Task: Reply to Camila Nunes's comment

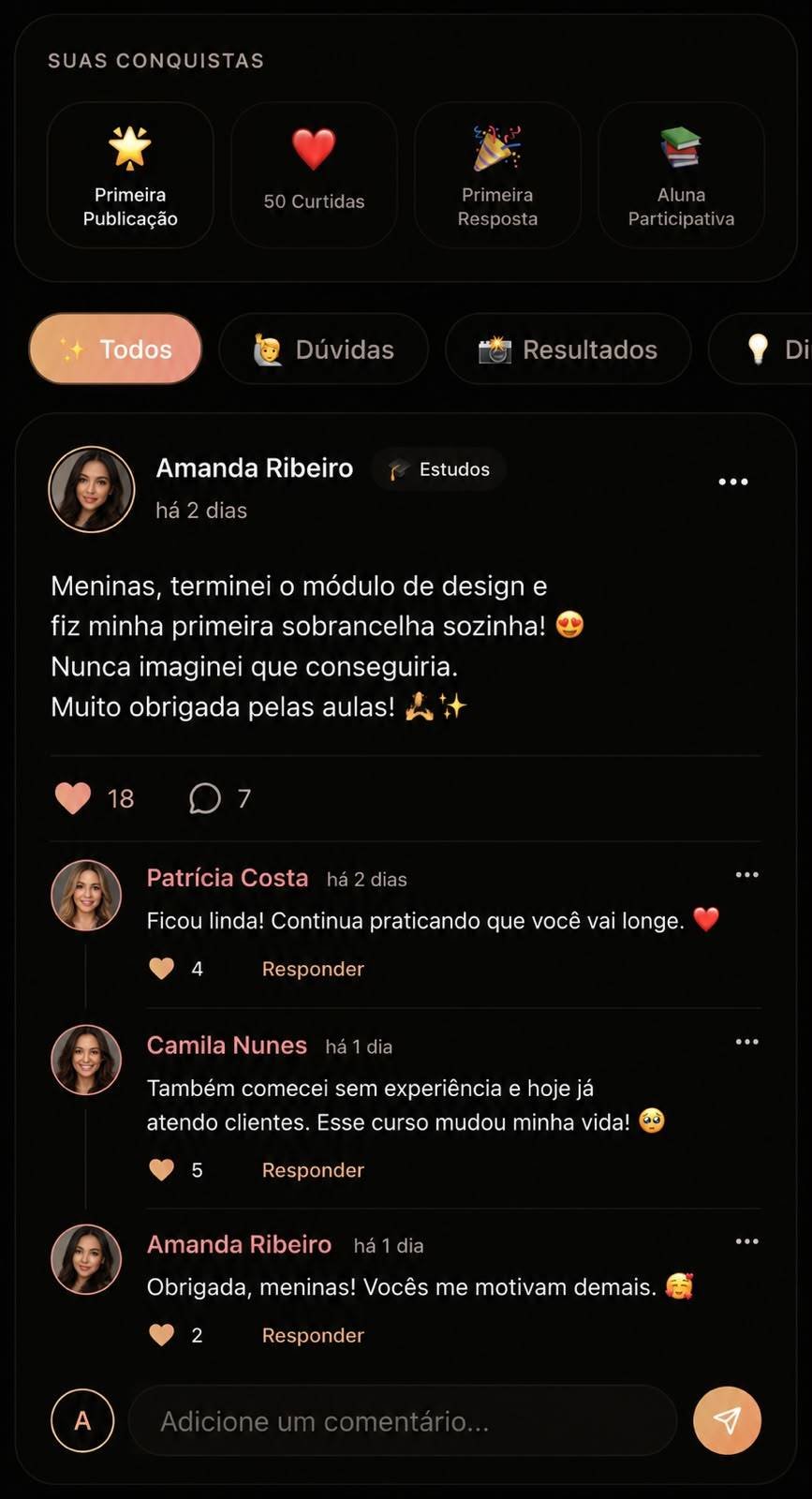Action: click(x=313, y=1170)
